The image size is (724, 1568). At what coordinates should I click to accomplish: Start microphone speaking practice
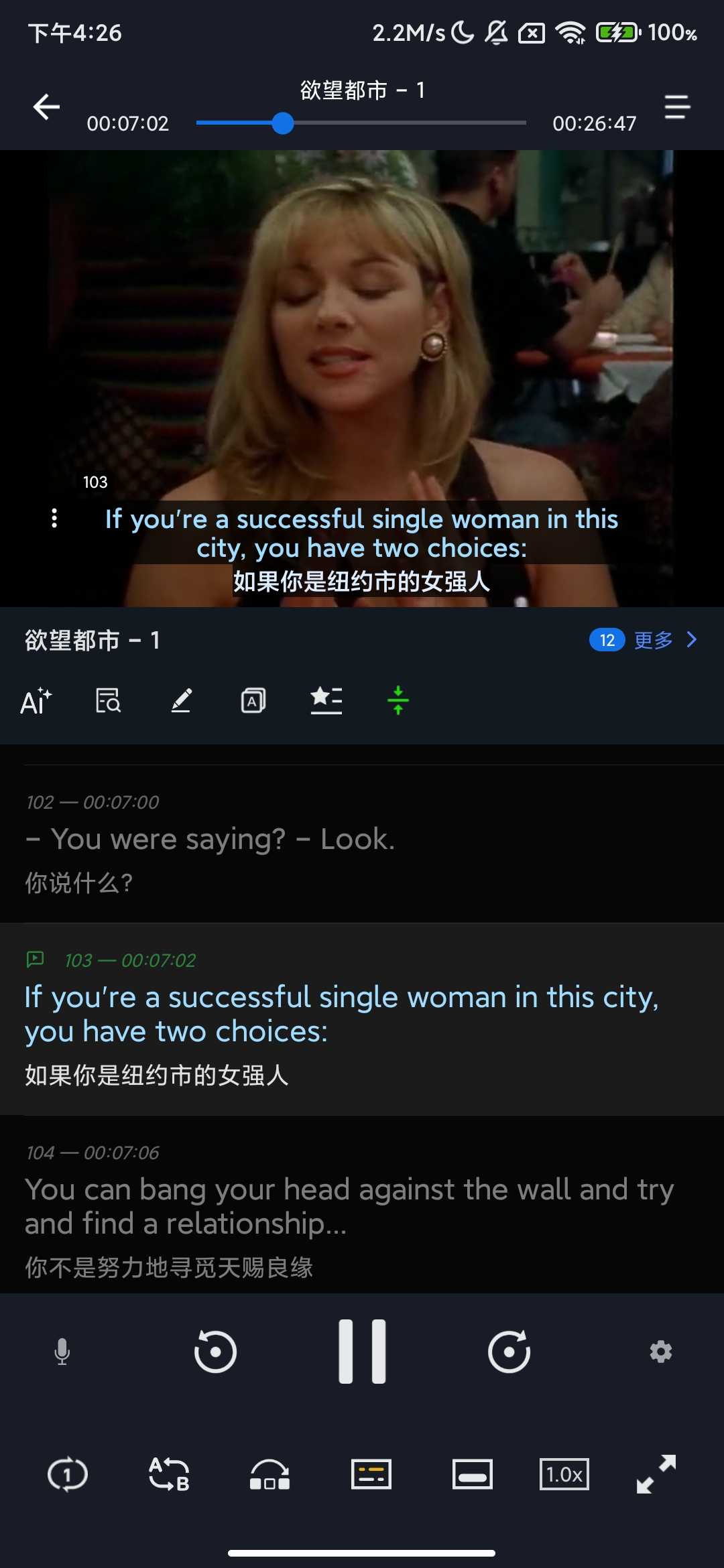pyautogui.click(x=62, y=1352)
